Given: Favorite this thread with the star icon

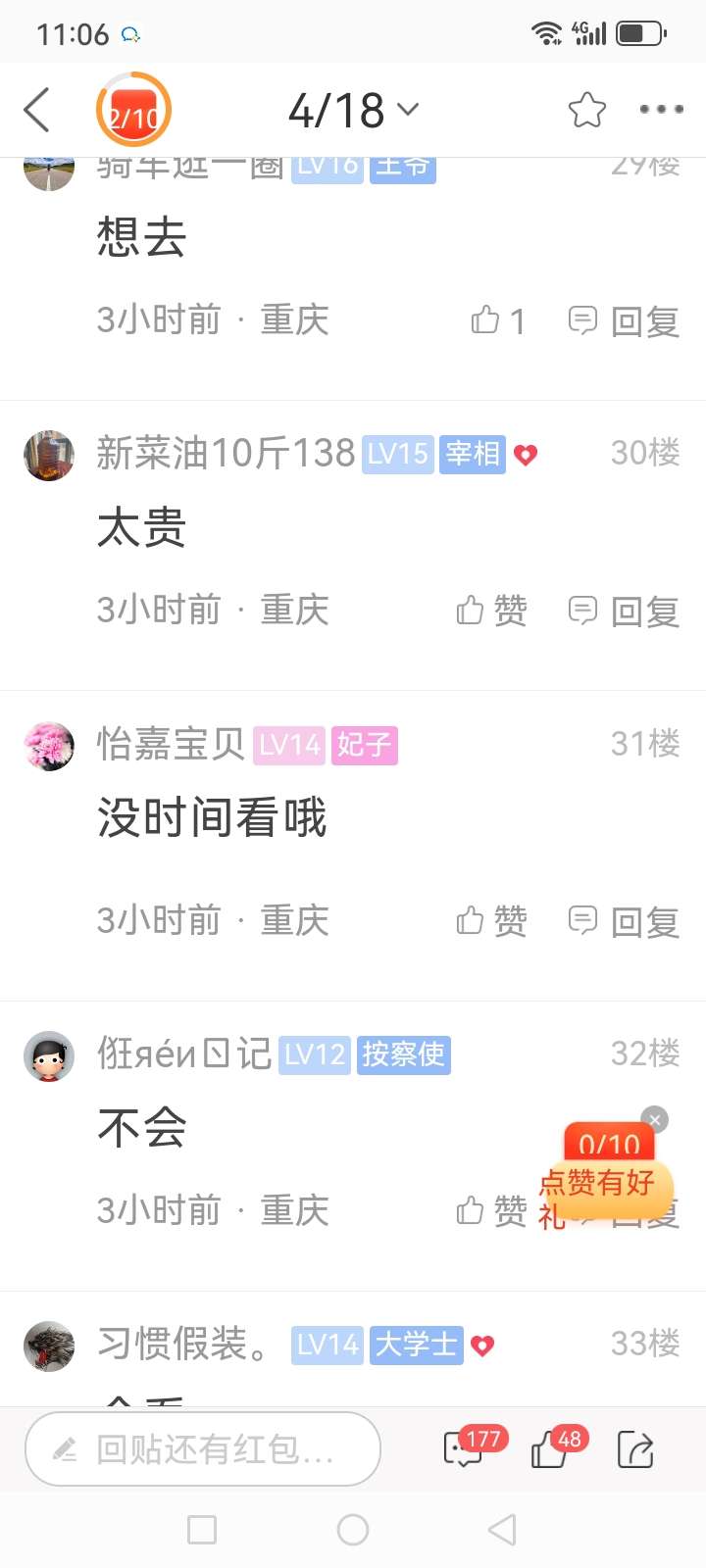Looking at the screenshot, I should tap(586, 110).
